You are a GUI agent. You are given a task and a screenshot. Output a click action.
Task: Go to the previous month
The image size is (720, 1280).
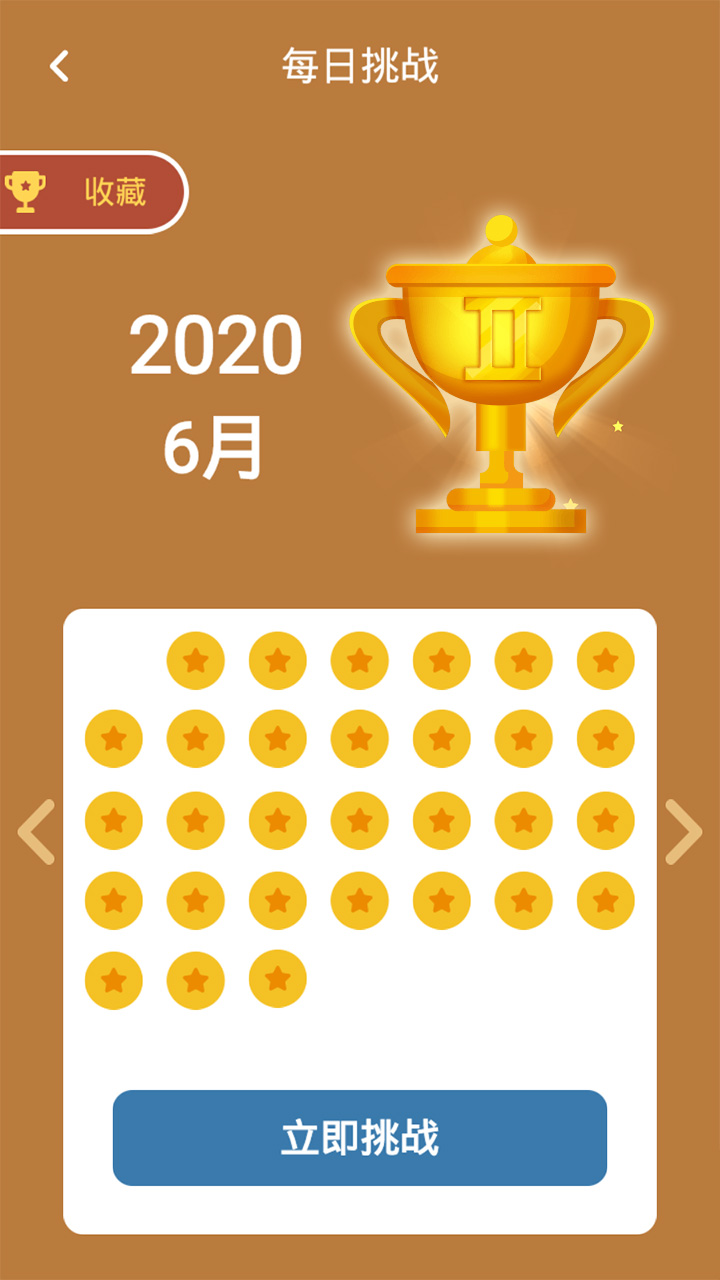(x=36, y=831)
